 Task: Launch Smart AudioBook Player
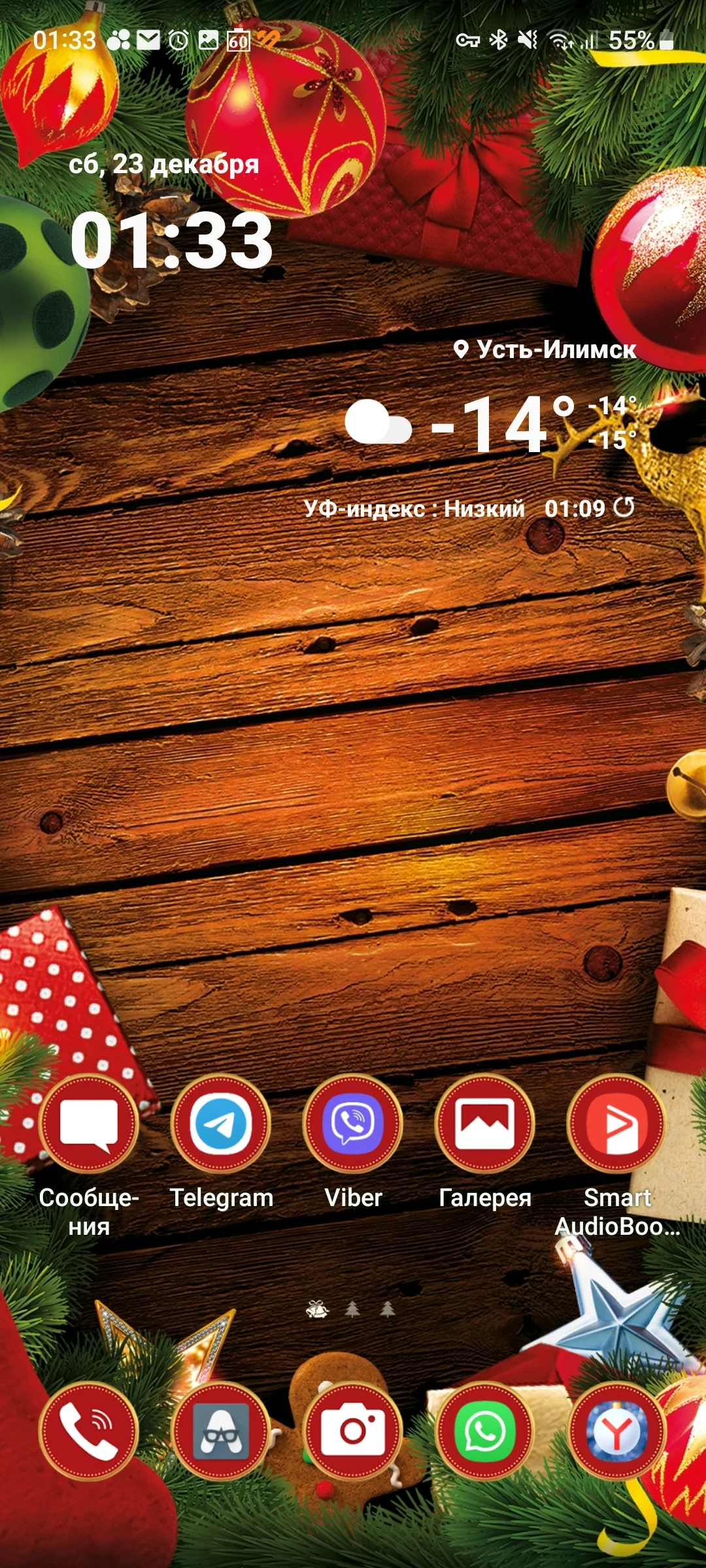[617, 1125]
